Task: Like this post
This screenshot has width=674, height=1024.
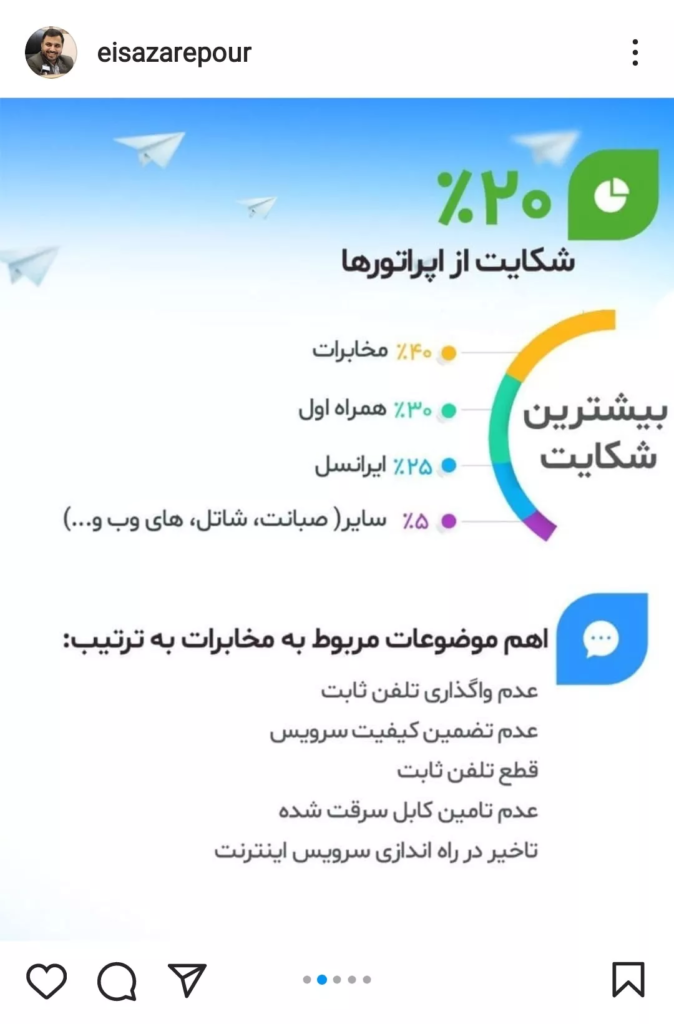Action: (46, 981)
